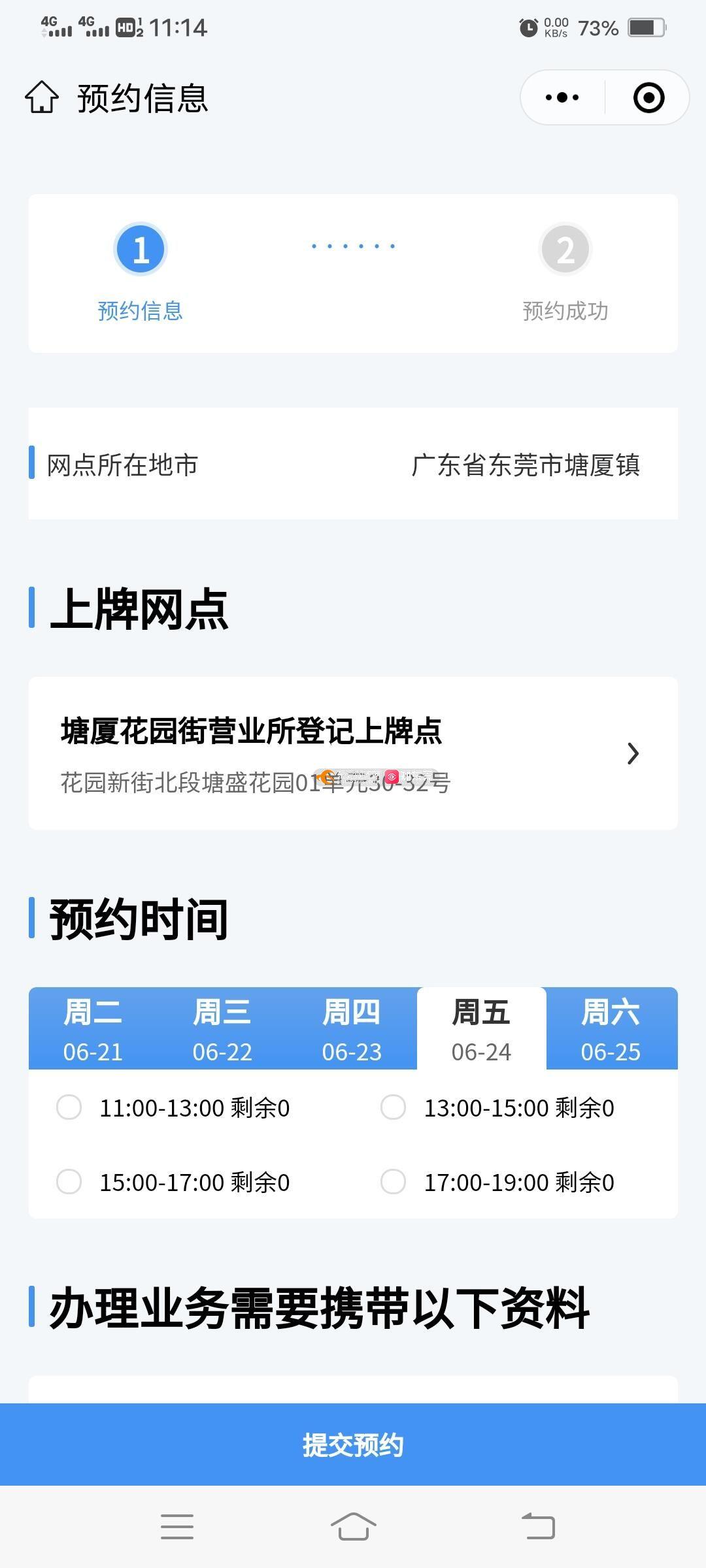The image size is (706, 1568).
Task: Select the 11:00-13:00 time slot
Action: tap(173, 1108)
